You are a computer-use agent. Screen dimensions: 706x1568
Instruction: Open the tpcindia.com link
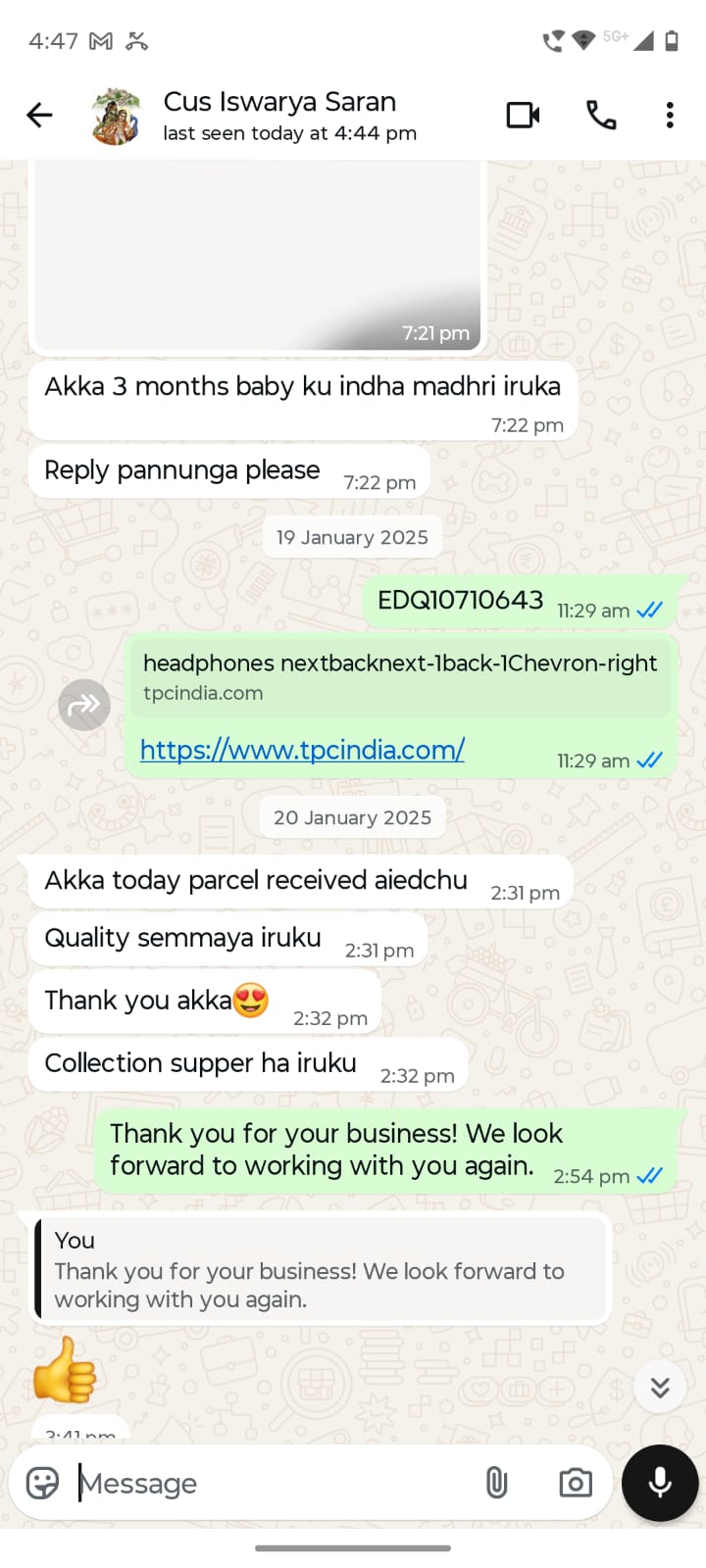point(302,750)
